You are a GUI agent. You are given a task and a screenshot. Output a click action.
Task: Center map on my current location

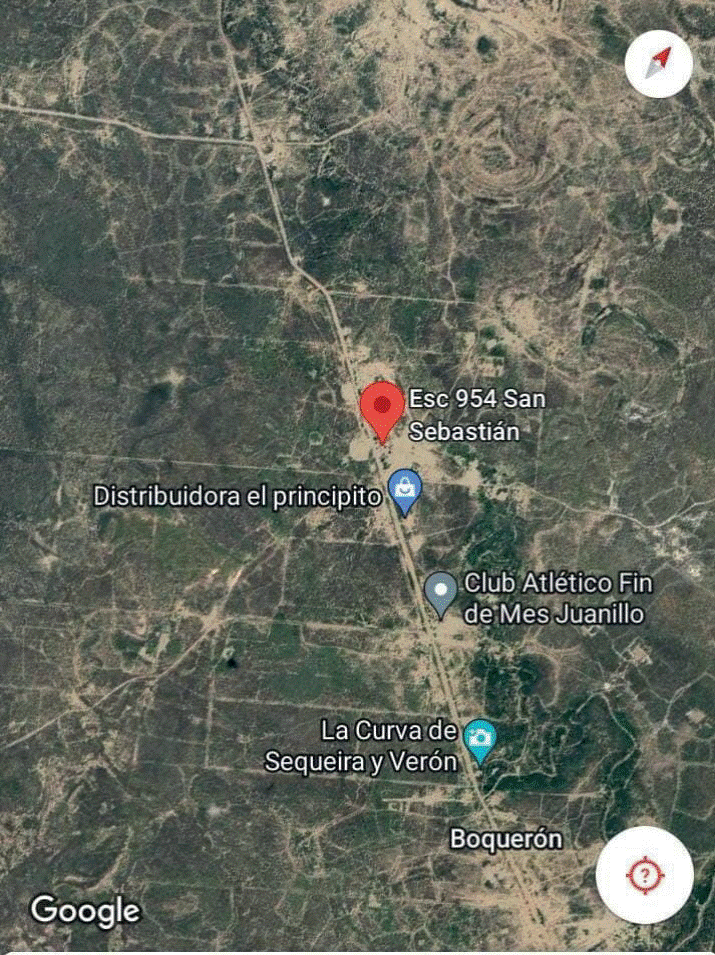click(x=644, y=876)
